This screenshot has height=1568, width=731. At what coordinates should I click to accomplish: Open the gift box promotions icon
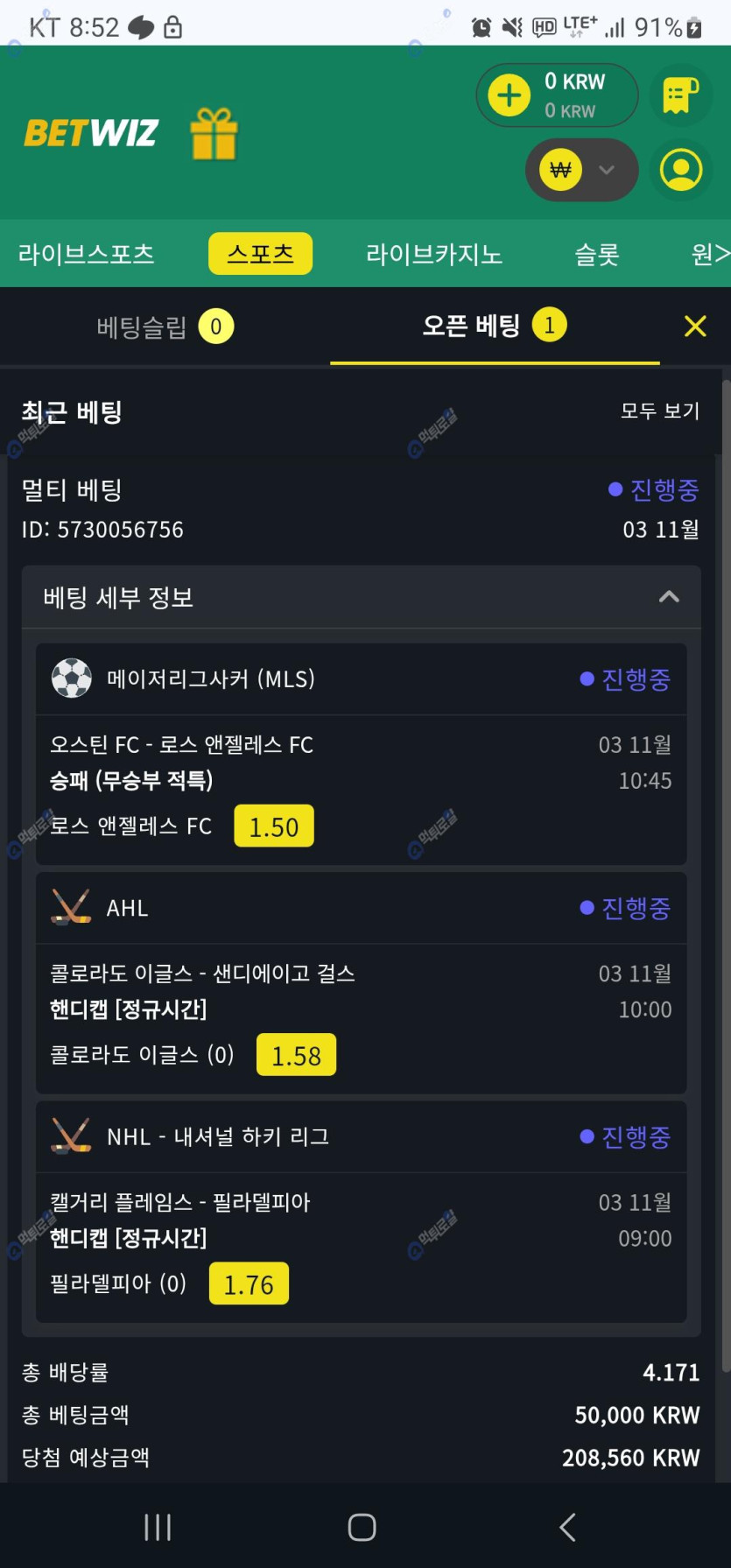[214, 134]
